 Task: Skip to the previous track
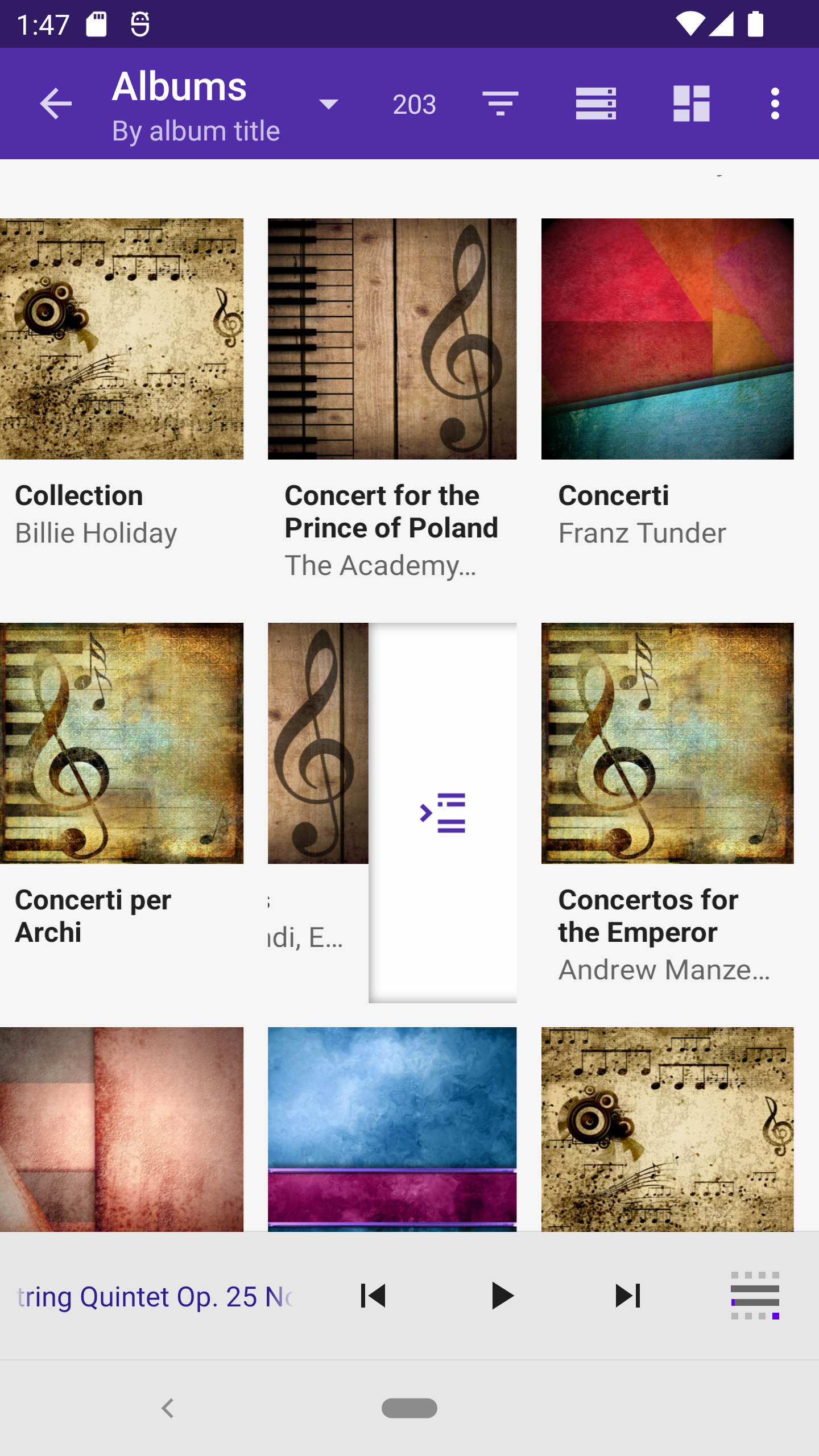[x=373, y=1296]
